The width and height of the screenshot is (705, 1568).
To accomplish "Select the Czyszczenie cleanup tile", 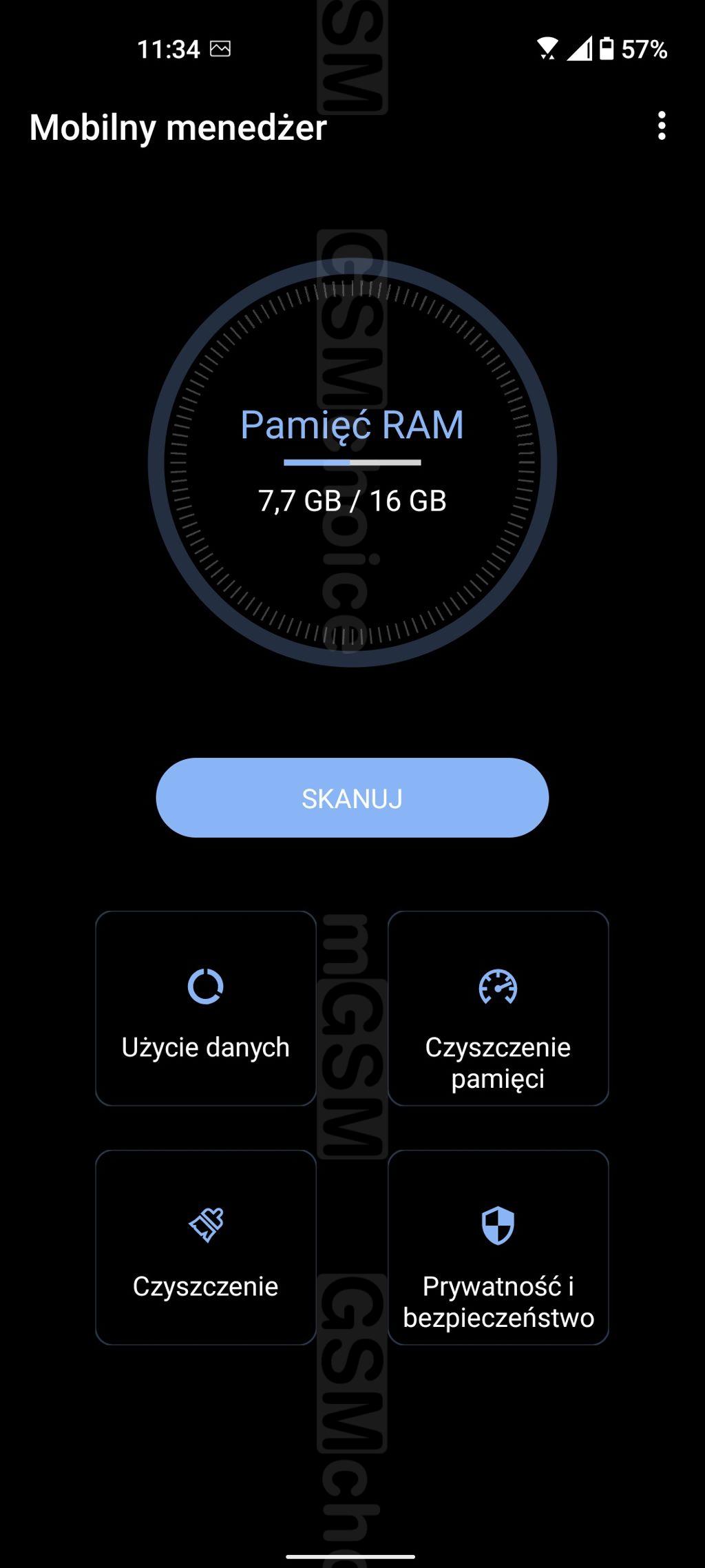I will (x=206, y=1248).
